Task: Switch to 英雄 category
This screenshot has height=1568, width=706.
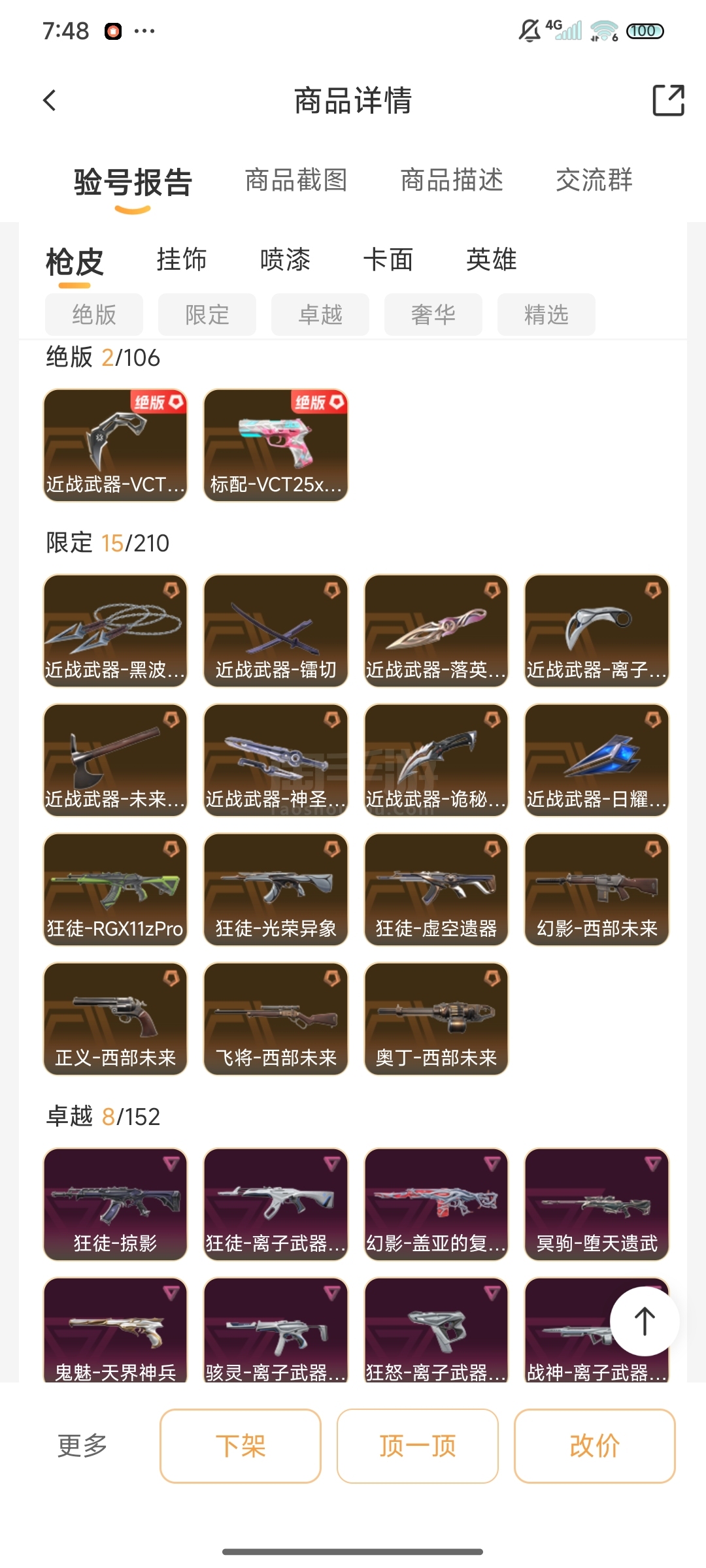Action: 492,259
